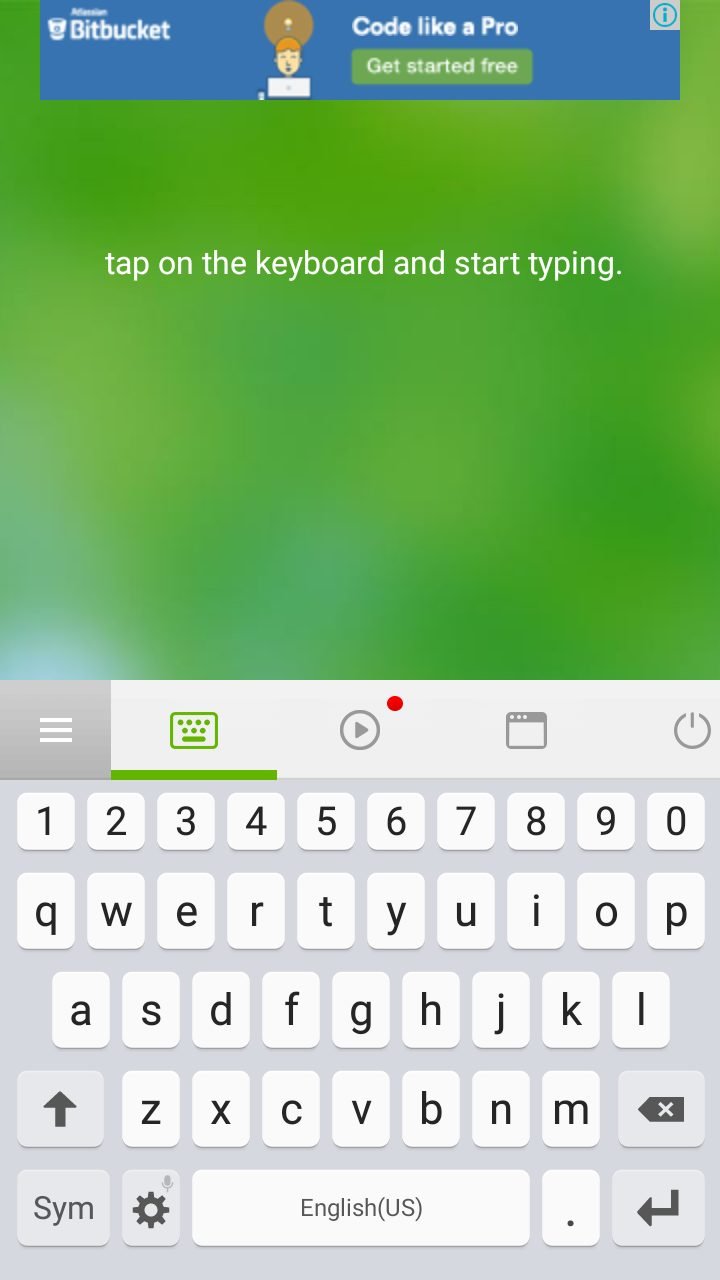Open the media play tab

click(360, 730)
